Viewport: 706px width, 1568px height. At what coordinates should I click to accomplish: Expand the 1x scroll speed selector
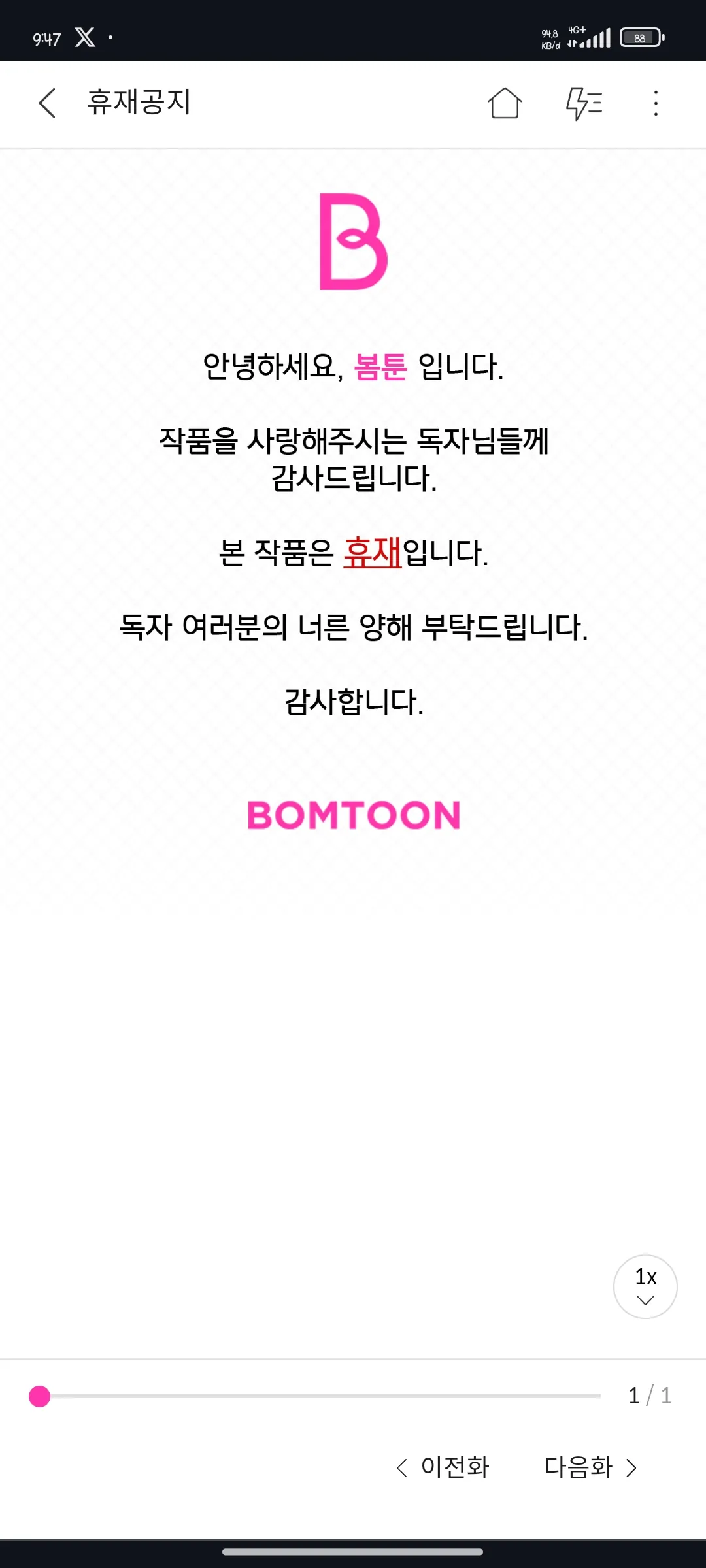(645, 1286)
